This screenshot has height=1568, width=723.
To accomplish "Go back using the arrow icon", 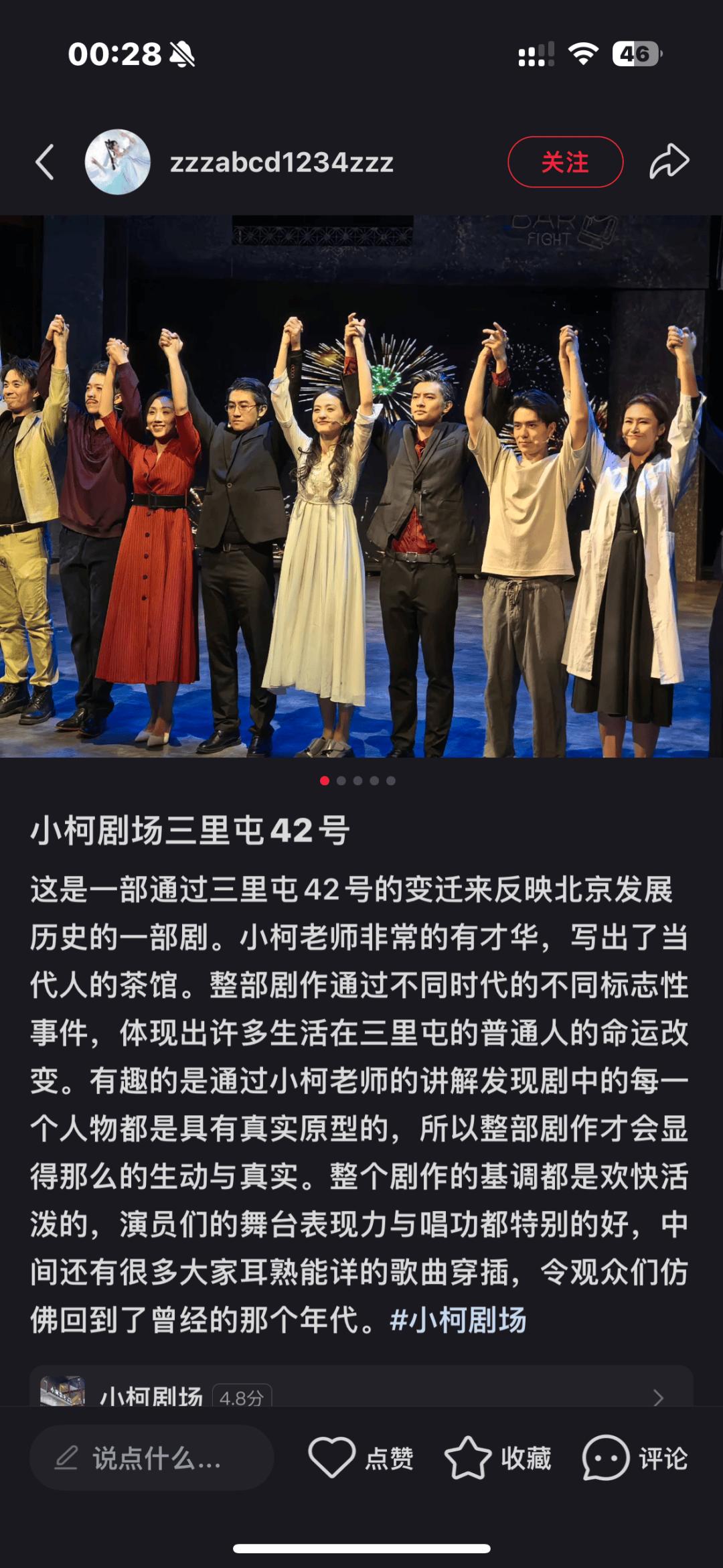I will 45,162.
